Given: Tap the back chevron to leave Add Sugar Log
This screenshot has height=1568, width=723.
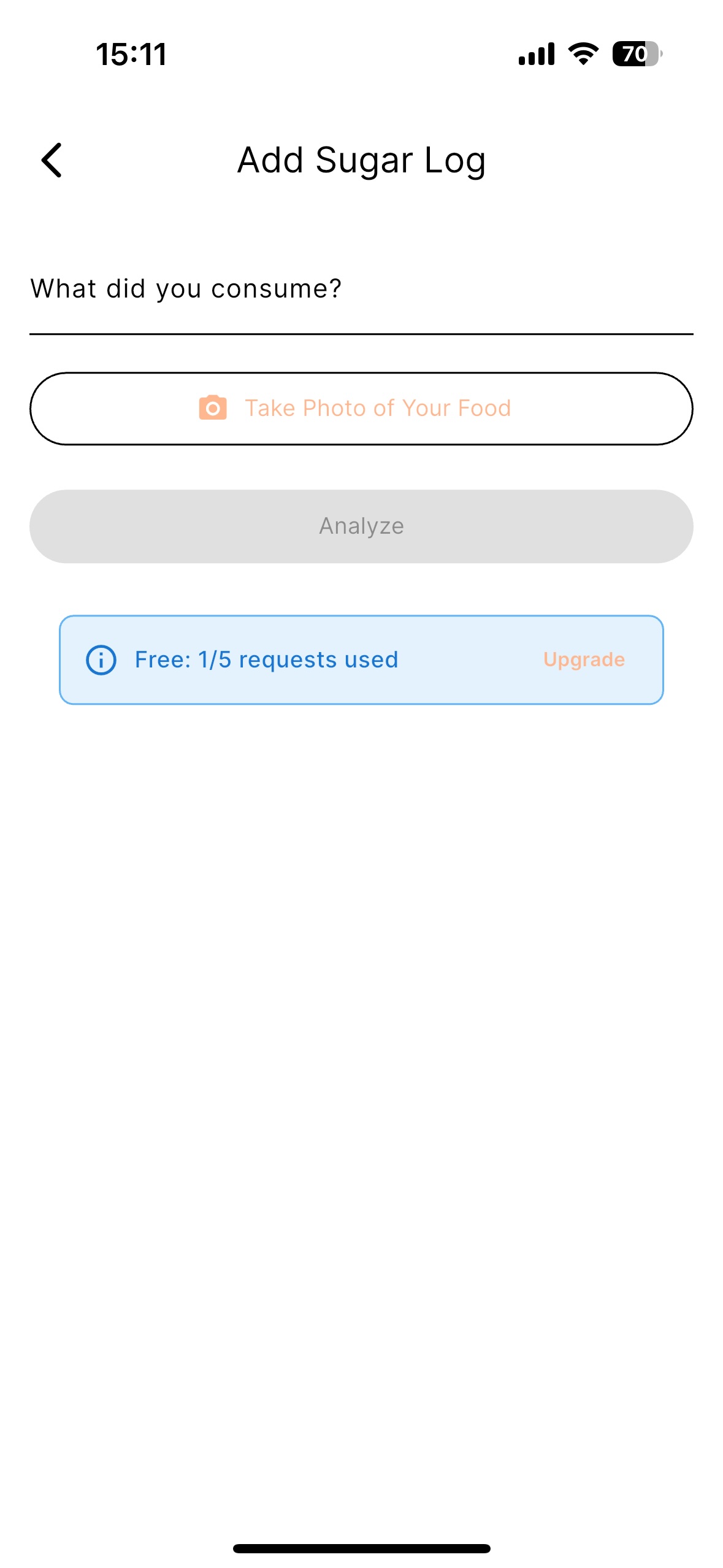Looking at the screenshot, I should (52, 161).
